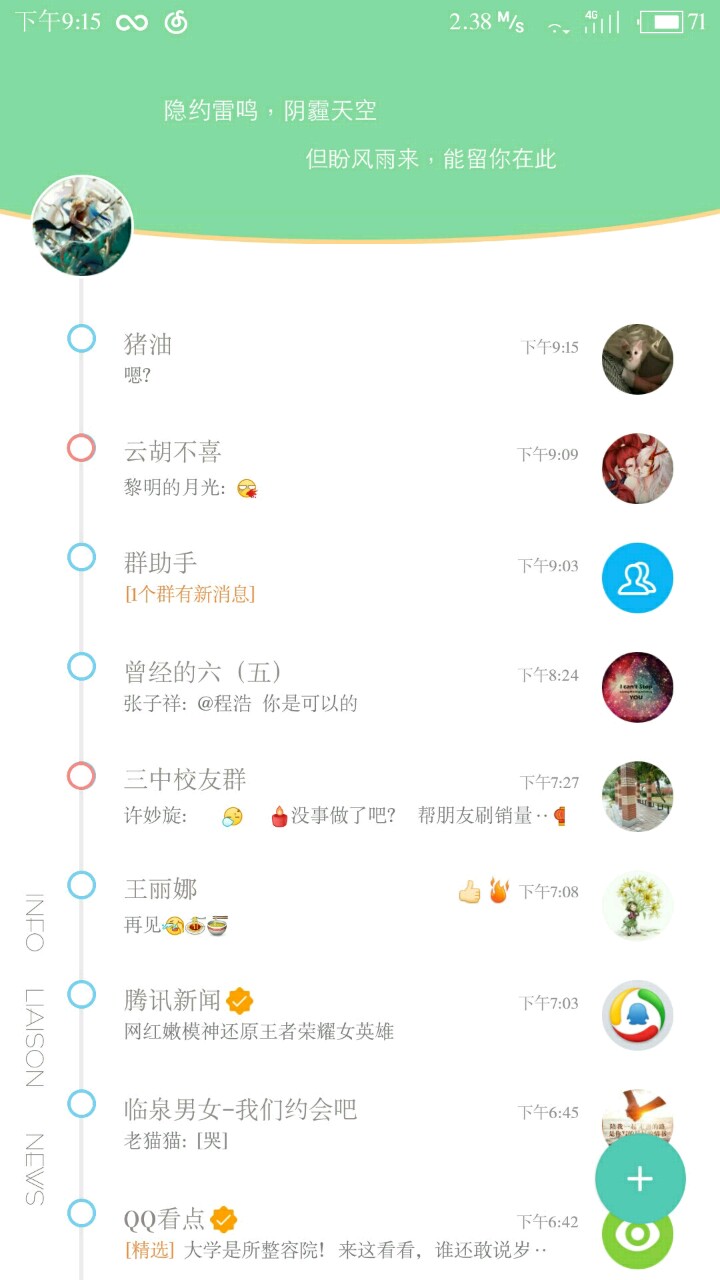Switch to the NEWS tab

(x=34, y=1168)
